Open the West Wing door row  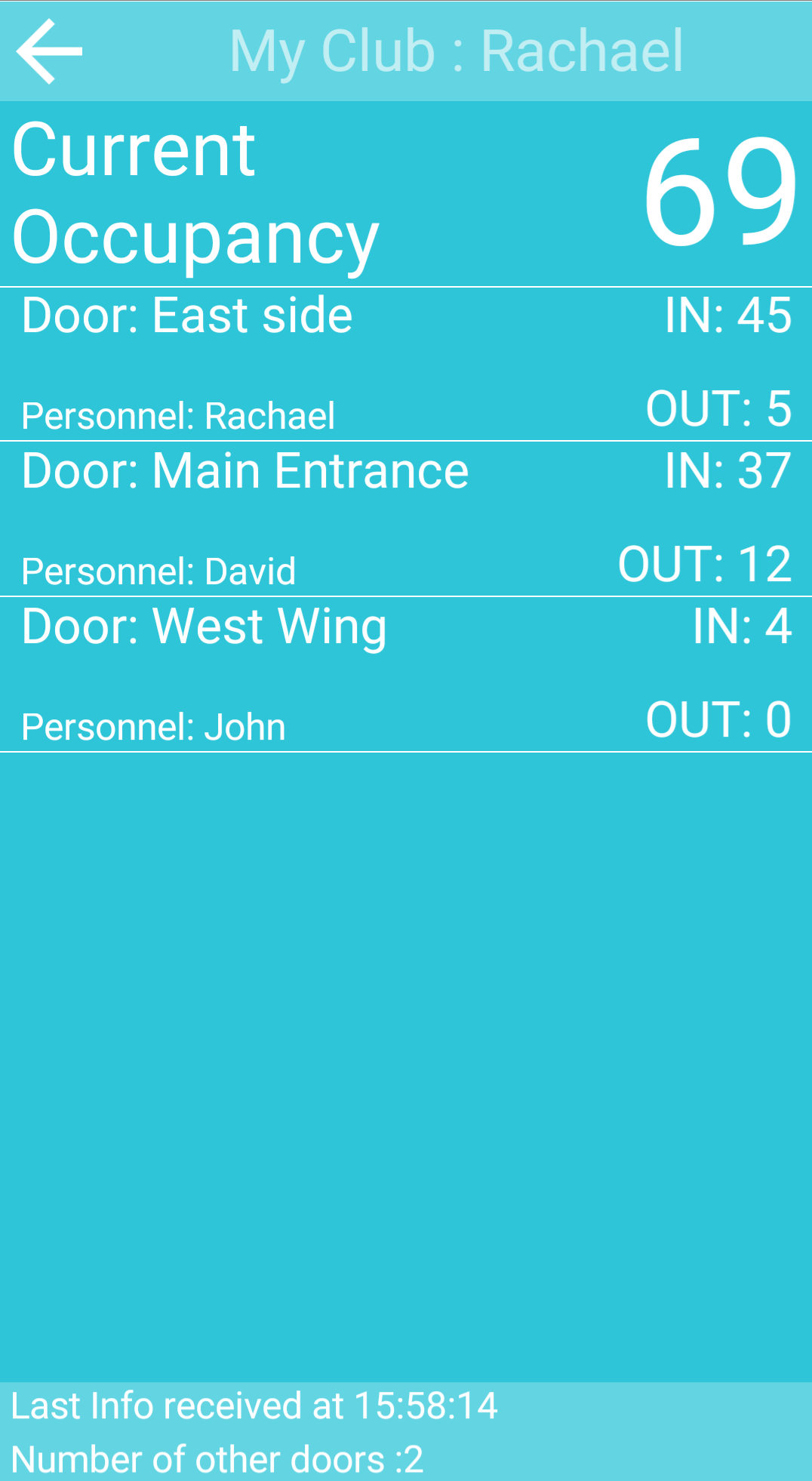406,675
